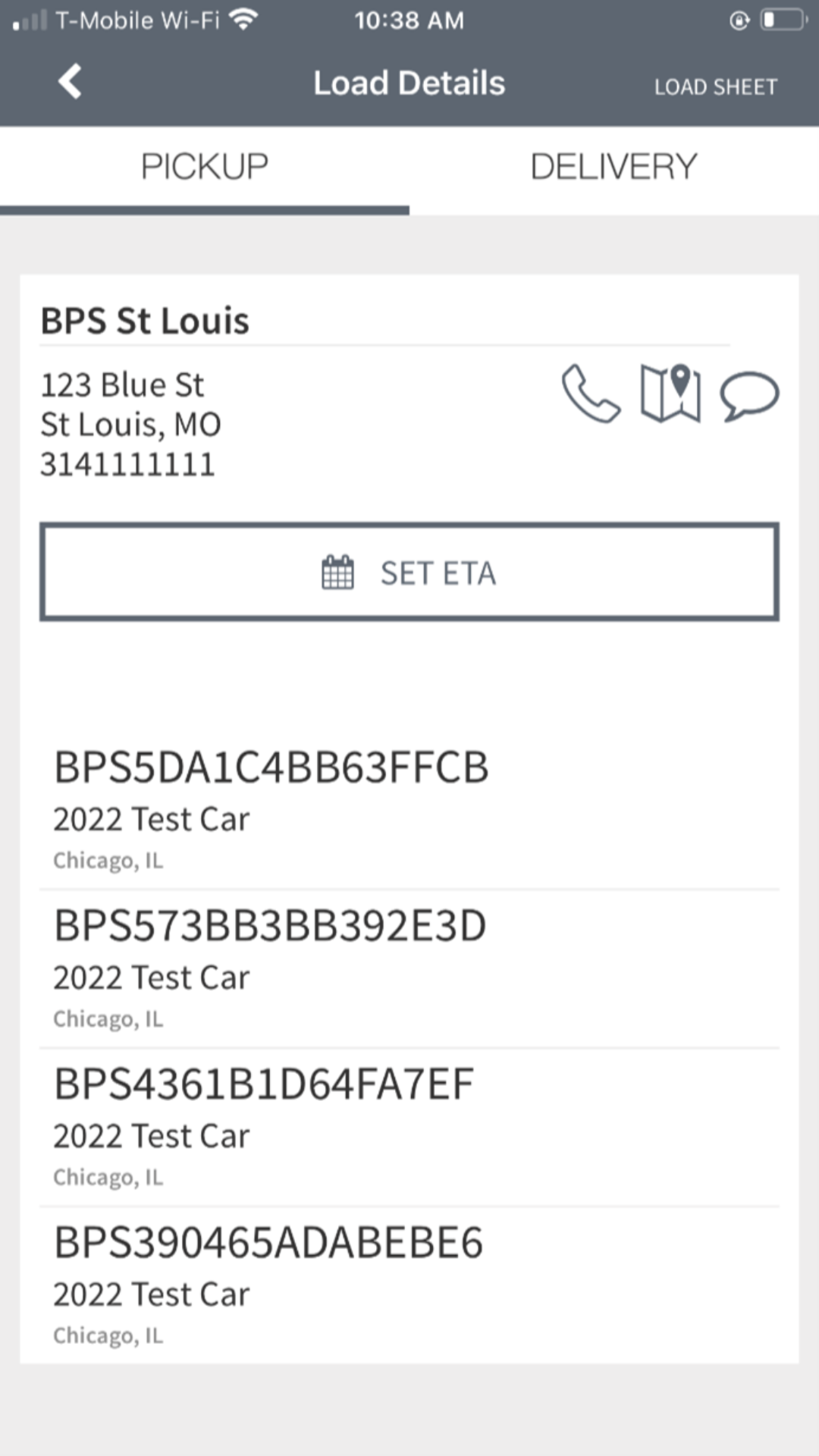Screen dimensions: 819x1456
Task: Message BPS St Louis via chat bubble
Action: [749, 395]
